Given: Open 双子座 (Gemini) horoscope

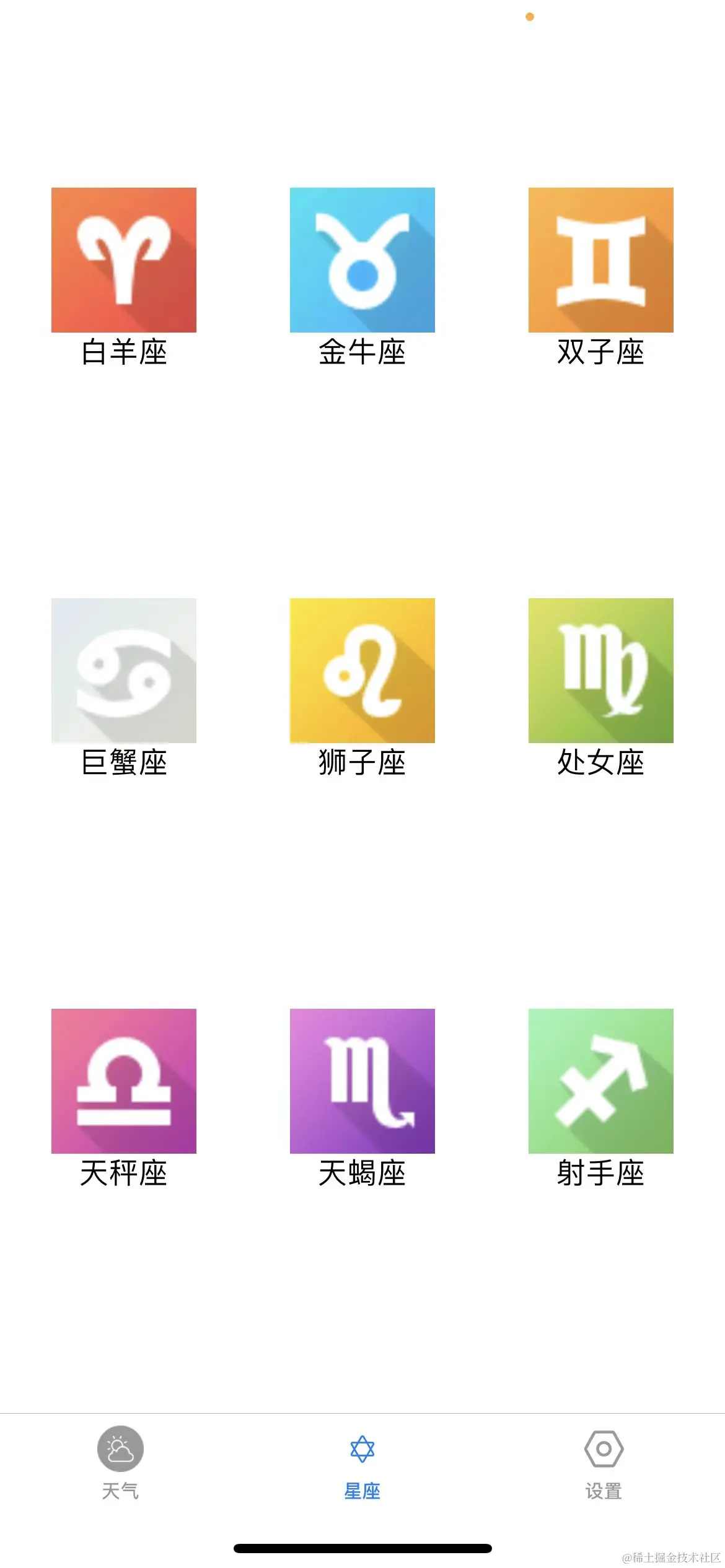Looking at the screenshot, I should pos(600,260).
